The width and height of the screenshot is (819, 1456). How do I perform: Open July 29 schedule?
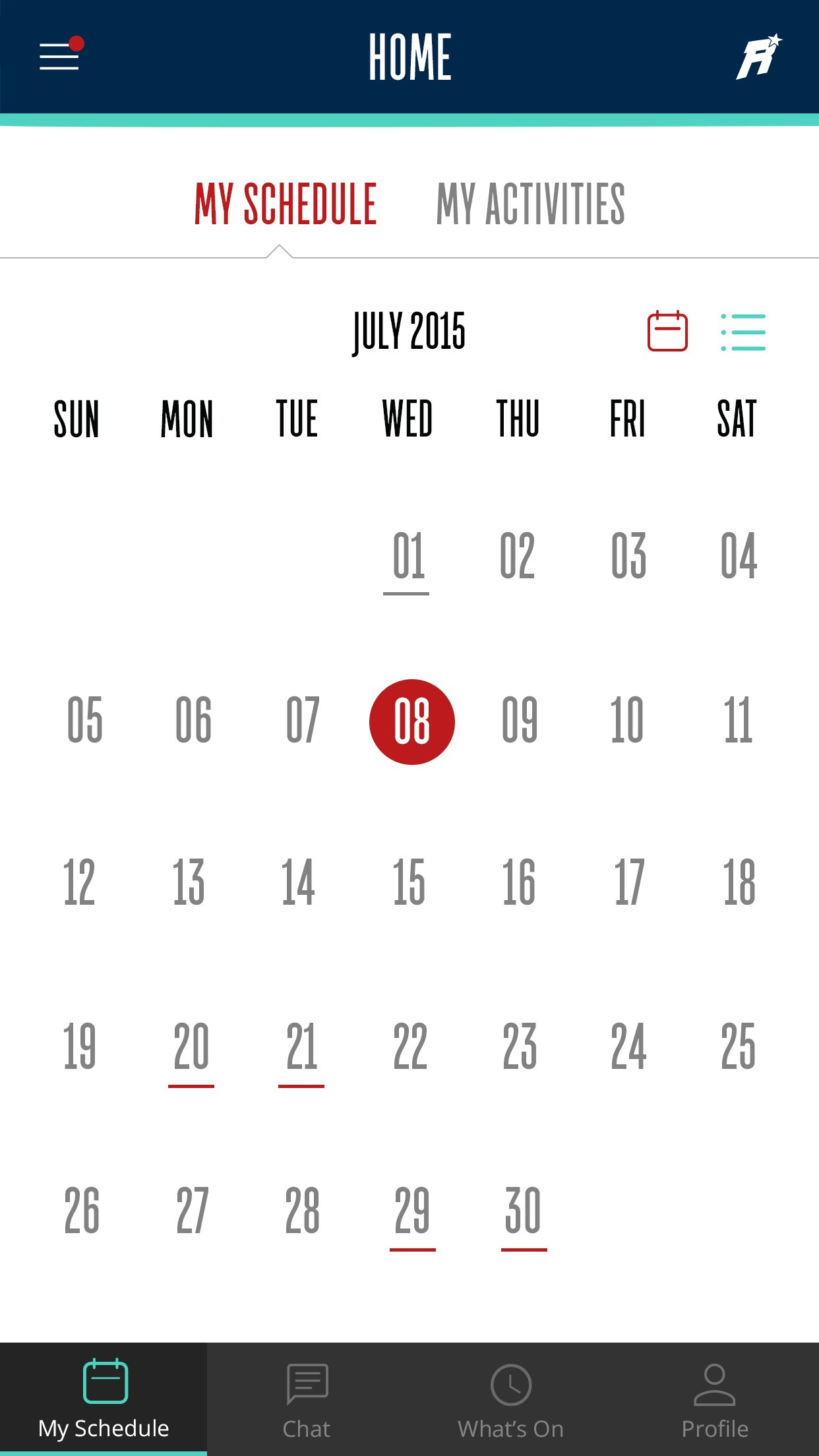click(412, 1211)
